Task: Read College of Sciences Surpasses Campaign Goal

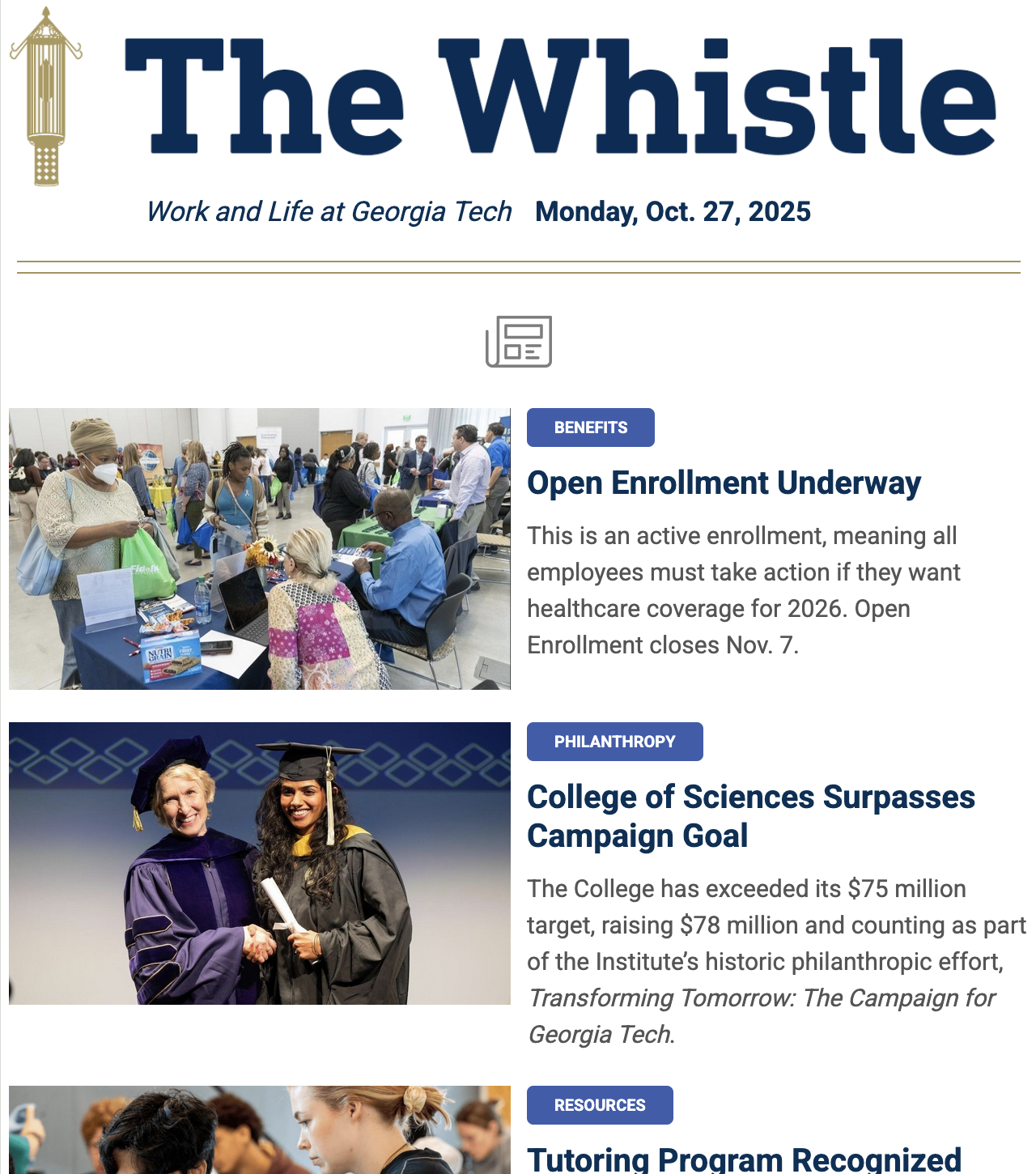Action: point(750,816)
